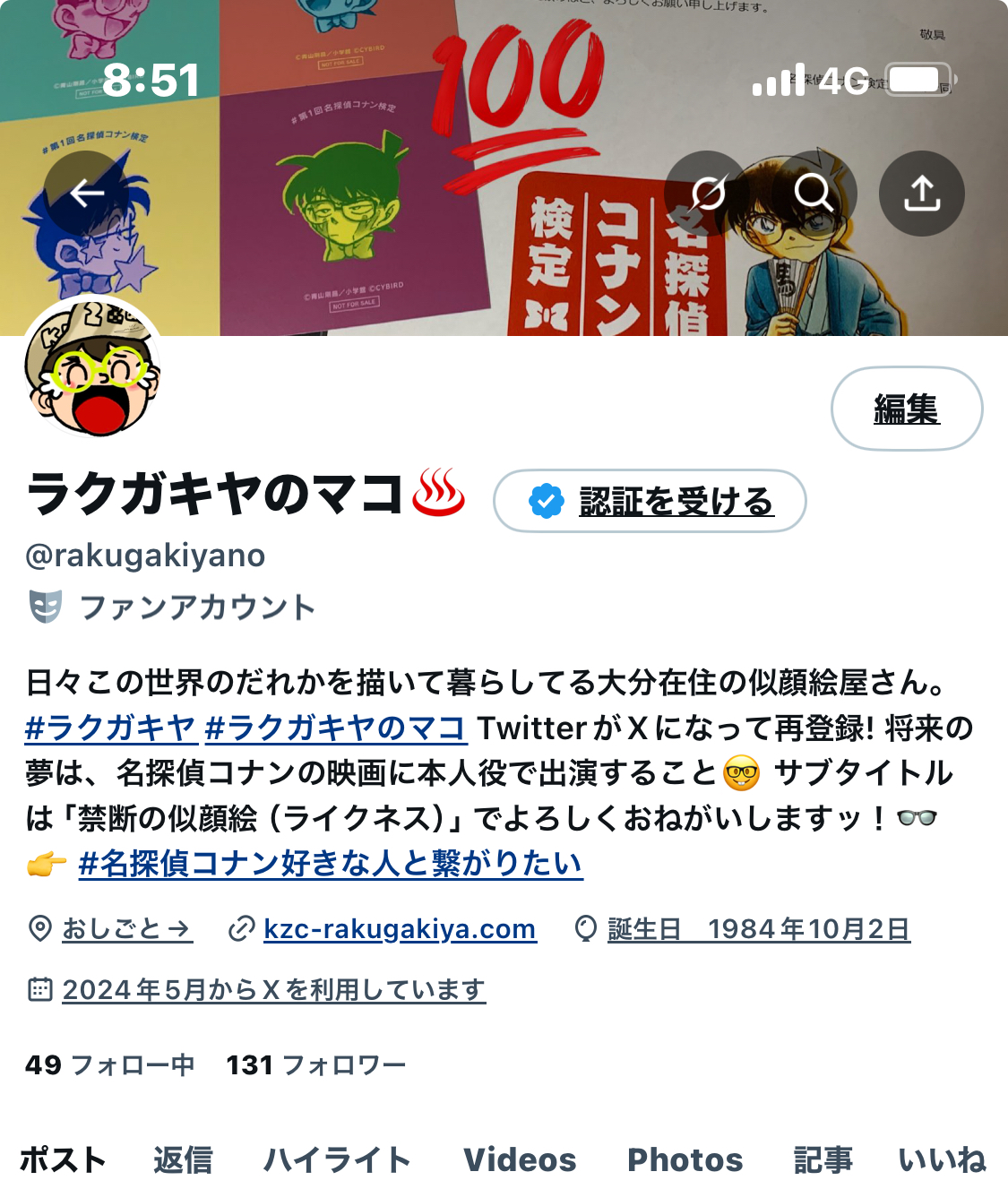Open search on this profile

pos(814,194)
